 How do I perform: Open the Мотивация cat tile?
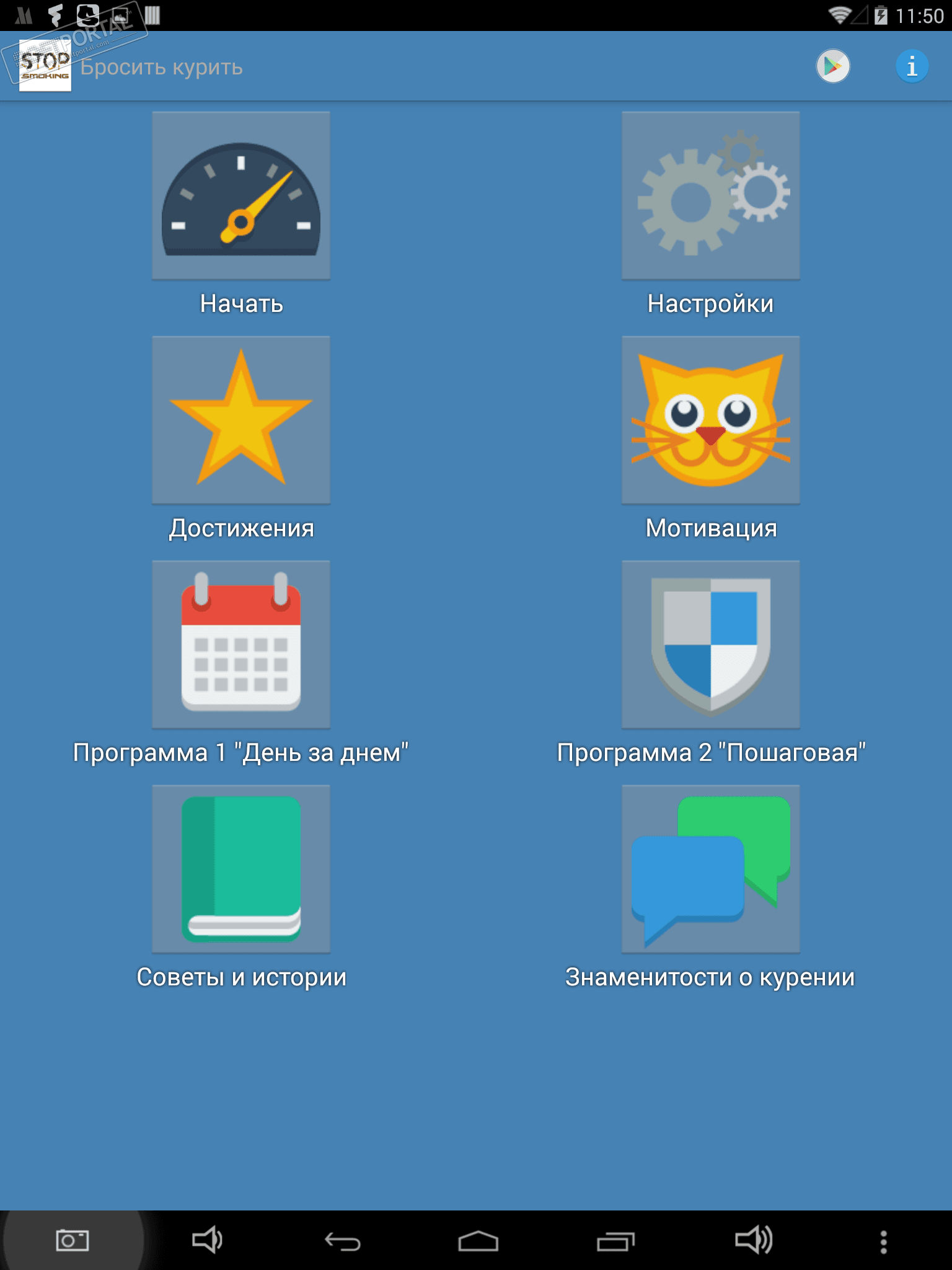click(711, 420)
